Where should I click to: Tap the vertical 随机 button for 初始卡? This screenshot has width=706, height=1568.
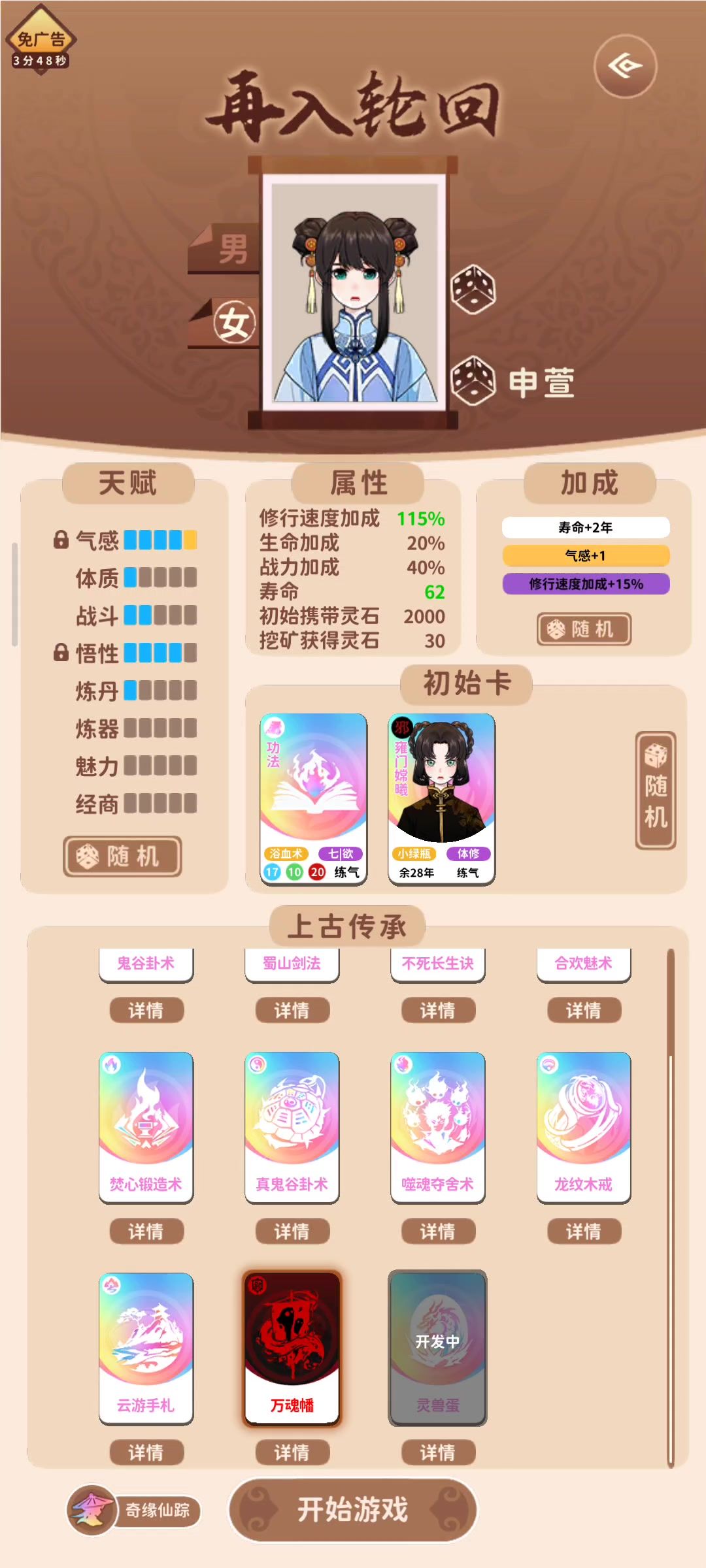point(655,790)
